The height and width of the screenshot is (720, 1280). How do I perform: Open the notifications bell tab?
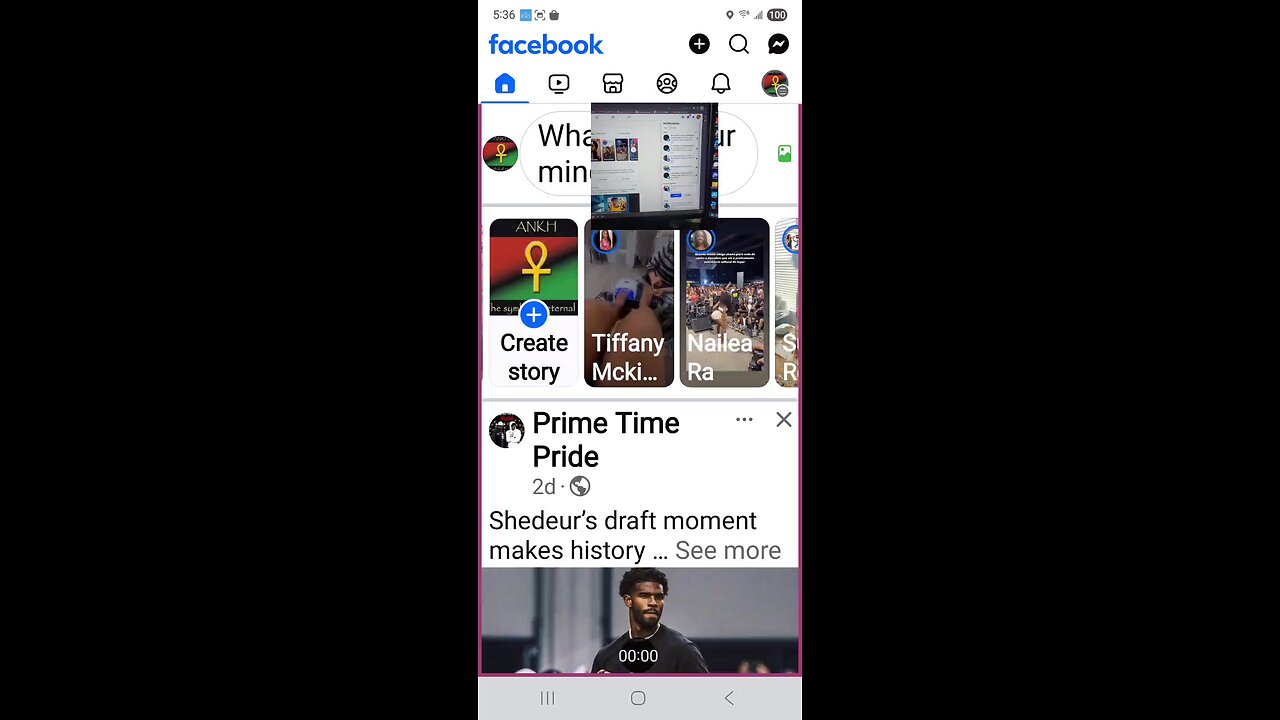[x=721, y=84]
